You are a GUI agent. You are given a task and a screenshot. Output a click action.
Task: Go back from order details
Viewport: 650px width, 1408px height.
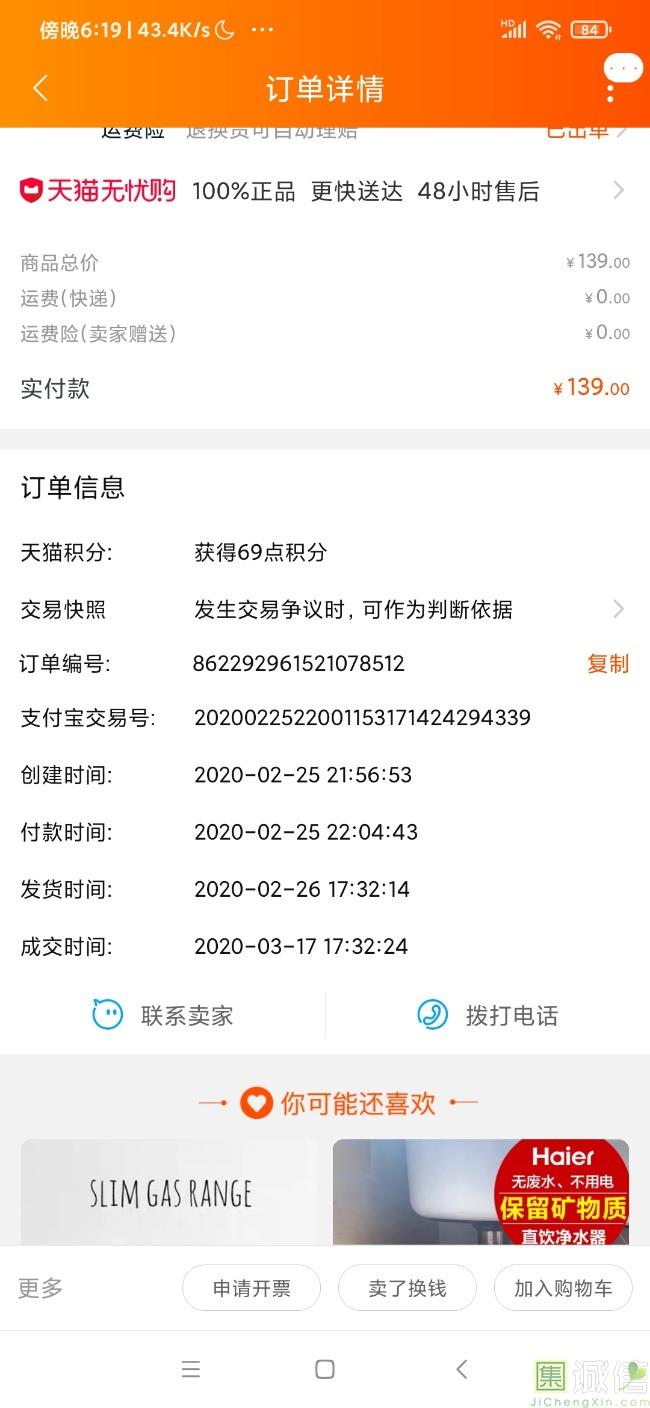tap(40, 88)
